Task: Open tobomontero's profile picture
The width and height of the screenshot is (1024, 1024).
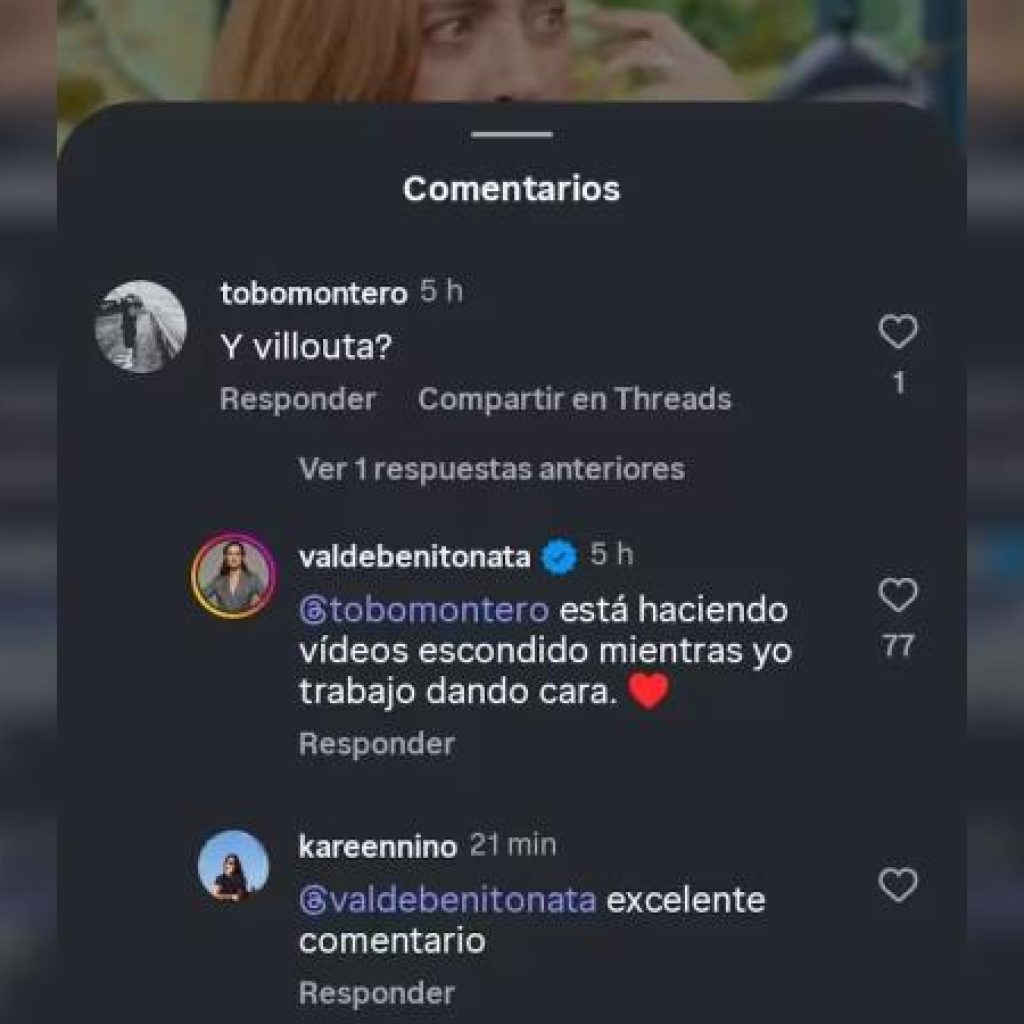Action: [140, 327]
